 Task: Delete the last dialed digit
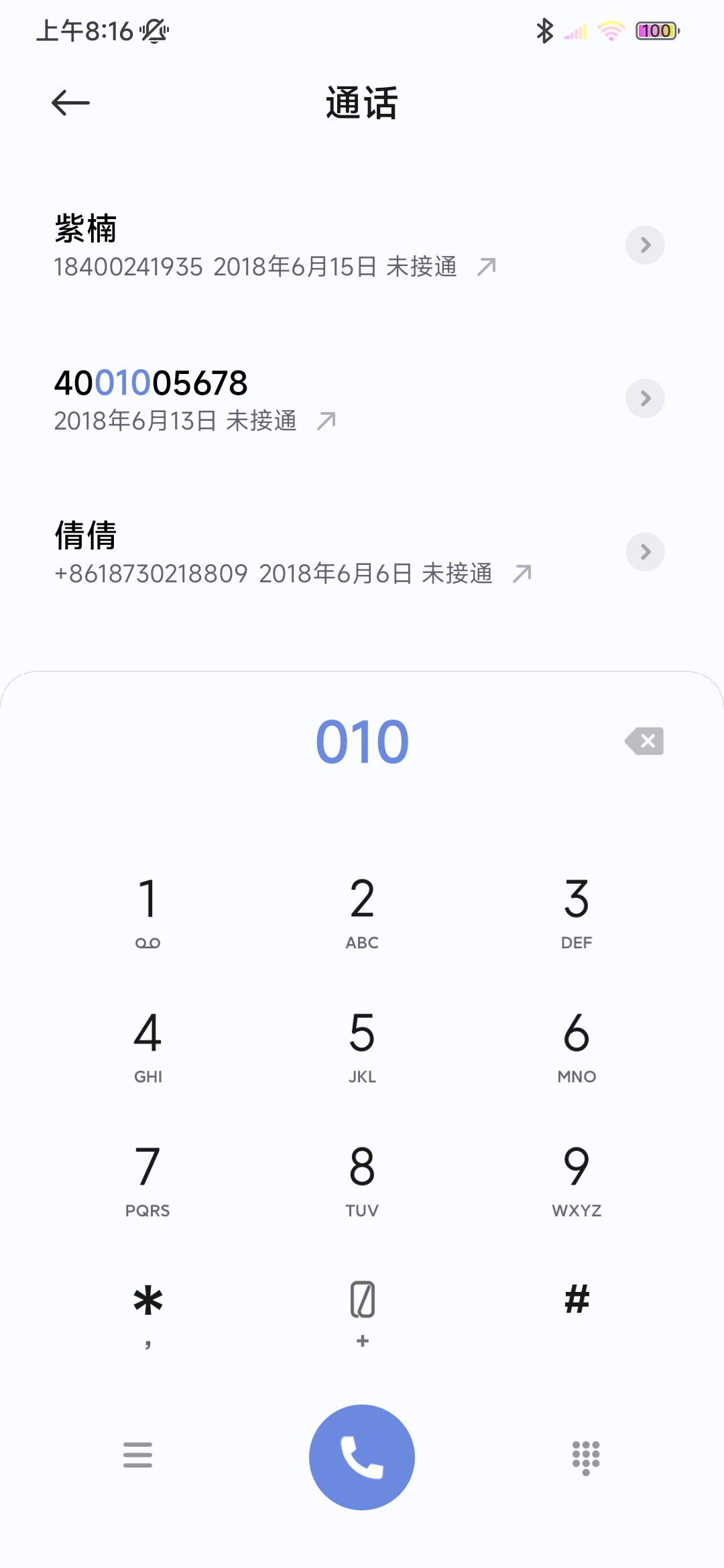(644, 741)
